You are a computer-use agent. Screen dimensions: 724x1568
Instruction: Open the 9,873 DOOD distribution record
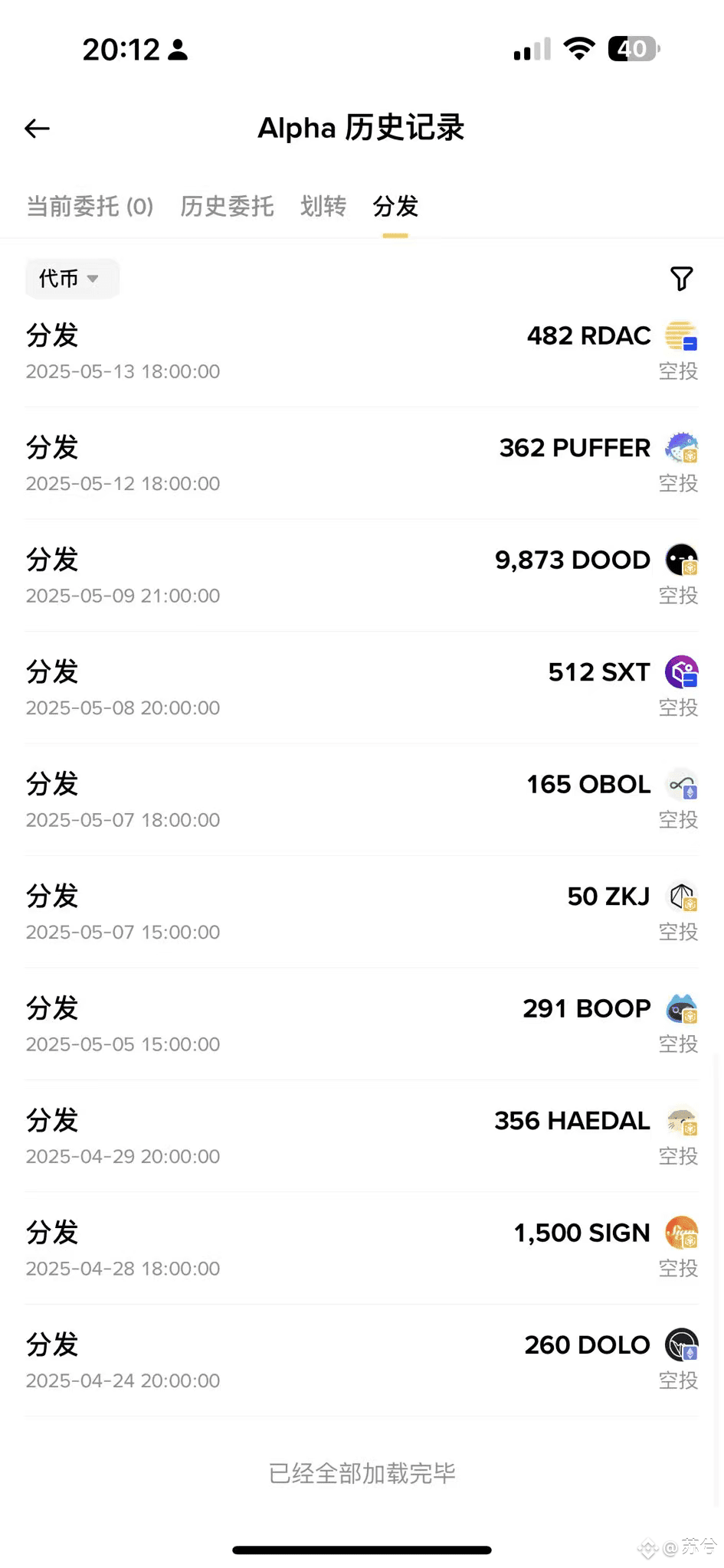[x=362, y=576]
